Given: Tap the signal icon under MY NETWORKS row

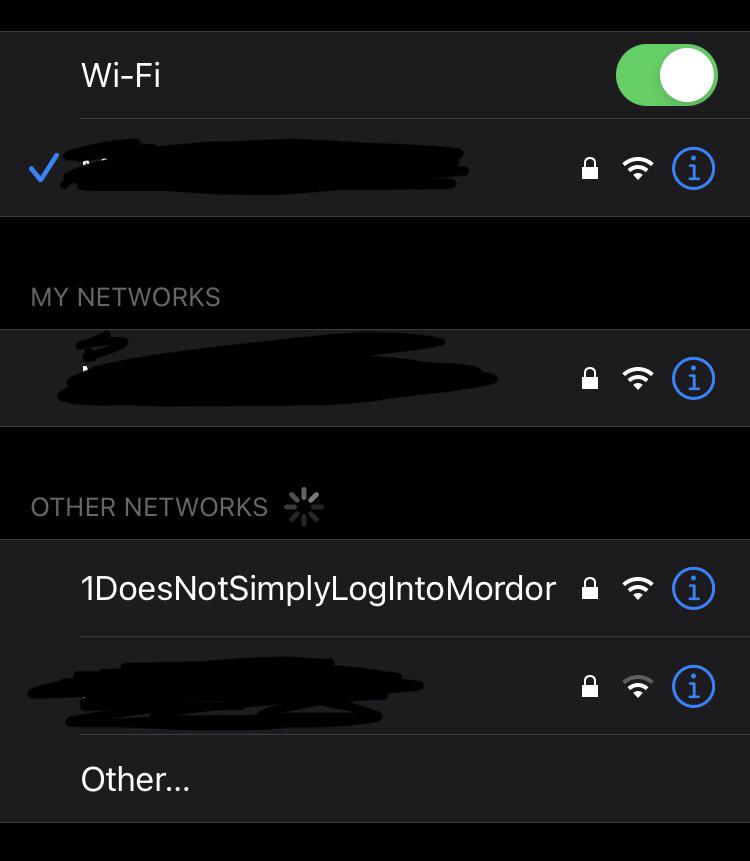Looking at the screenshot, I should pos(638,378).
